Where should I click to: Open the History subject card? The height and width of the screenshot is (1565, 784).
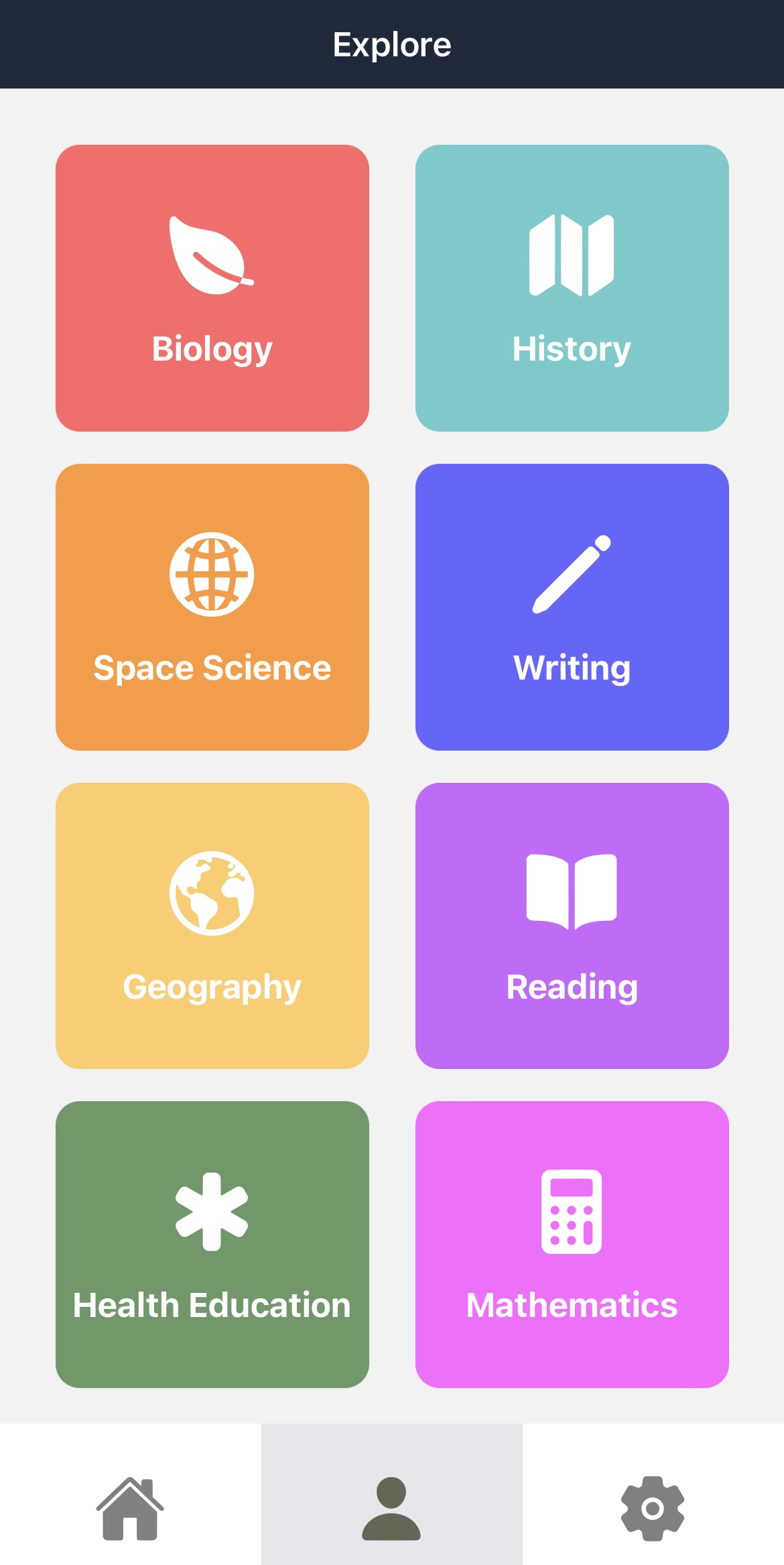572,288
